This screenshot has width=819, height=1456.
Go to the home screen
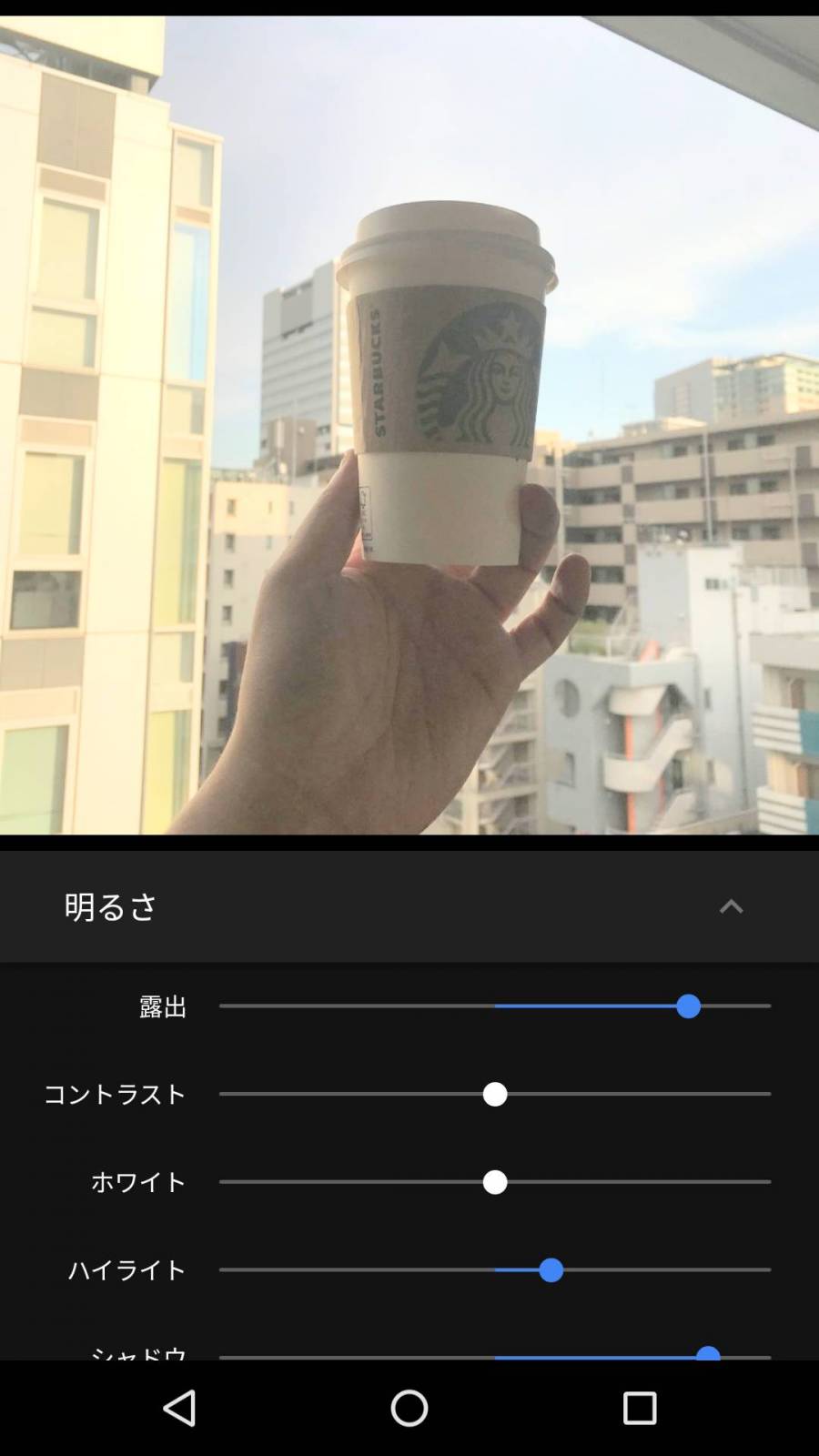(409, 1408)
